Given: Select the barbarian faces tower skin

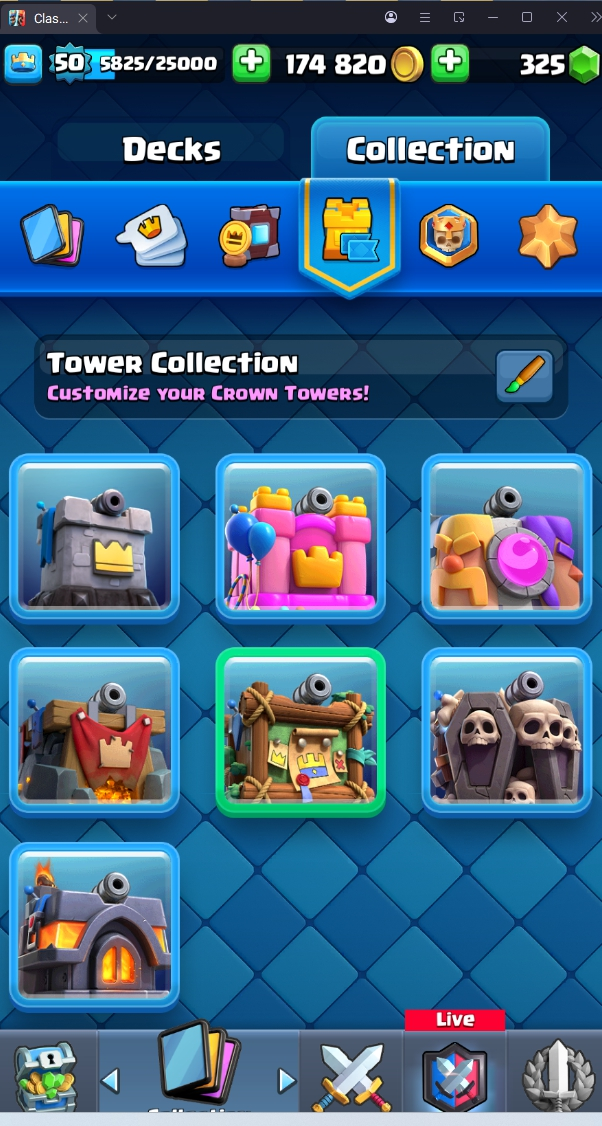Looking at the screenshot, I should (506, 538).
